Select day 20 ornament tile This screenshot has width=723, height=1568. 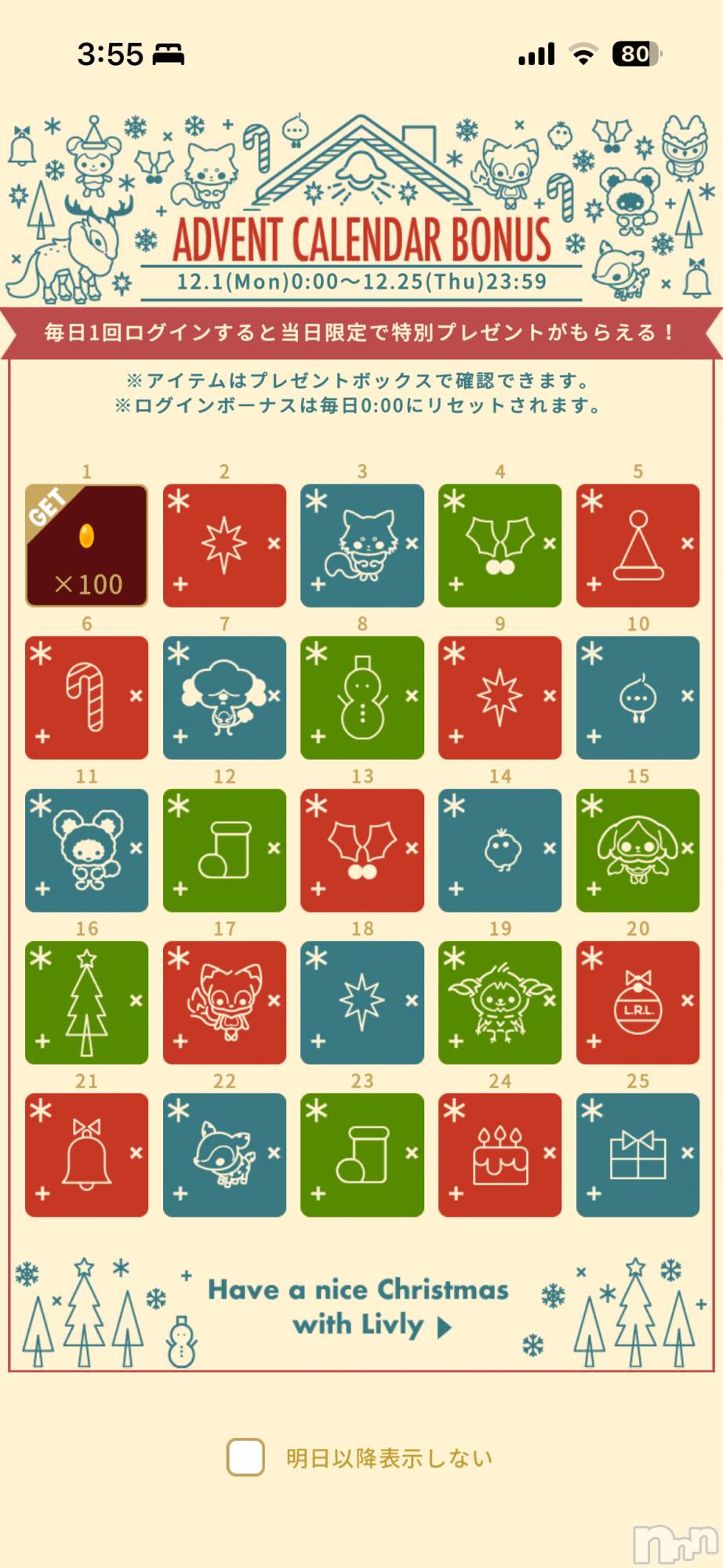point(638,1002)
